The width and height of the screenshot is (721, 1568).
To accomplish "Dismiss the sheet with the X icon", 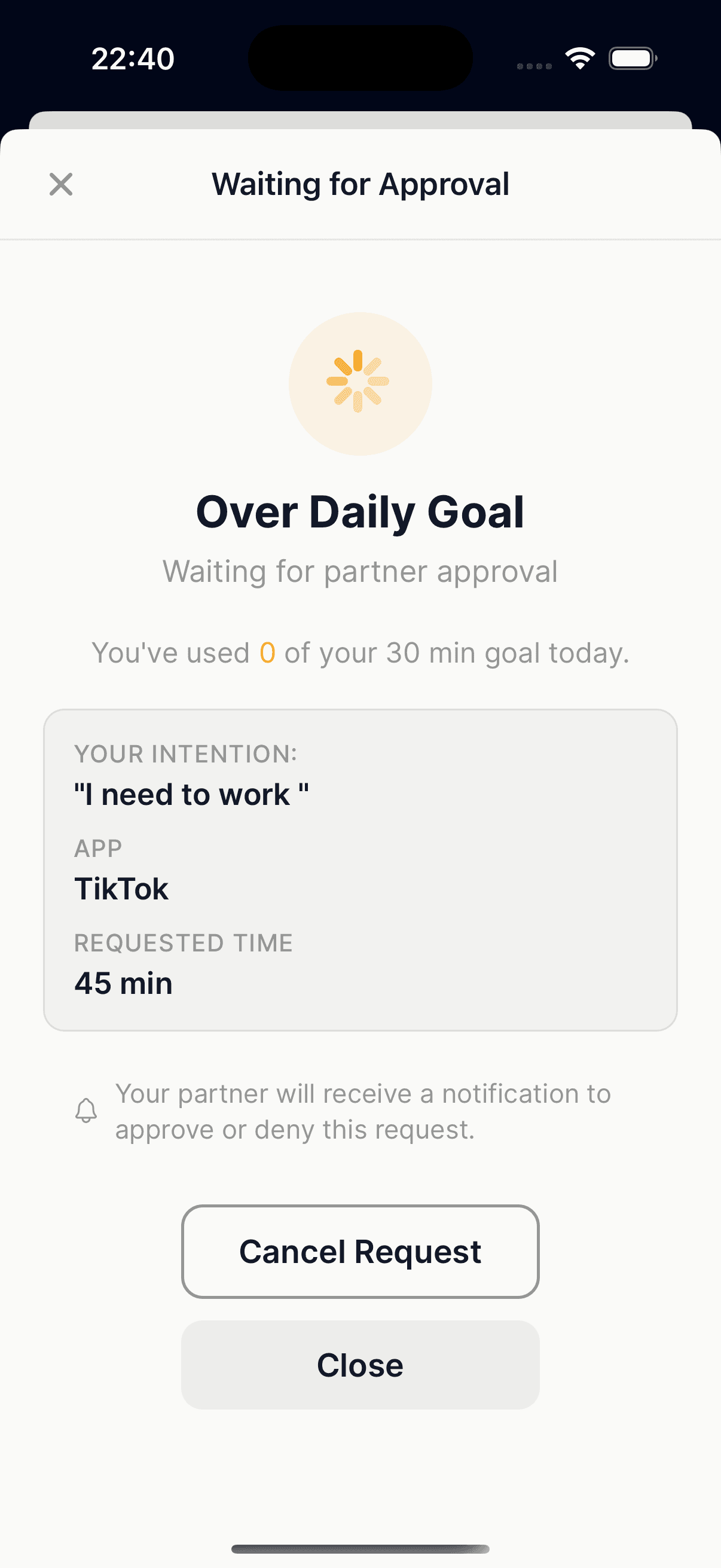I will tap(60, 184).
